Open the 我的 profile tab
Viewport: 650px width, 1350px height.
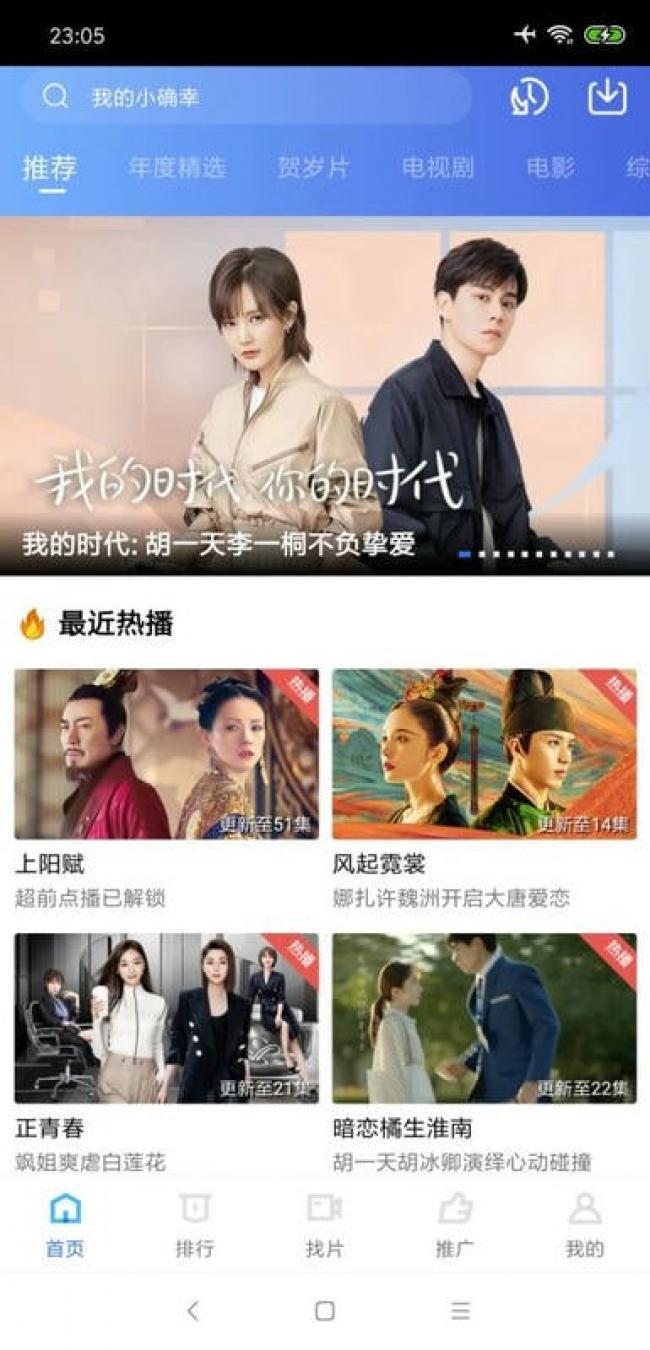click(x=585, y=1224)
